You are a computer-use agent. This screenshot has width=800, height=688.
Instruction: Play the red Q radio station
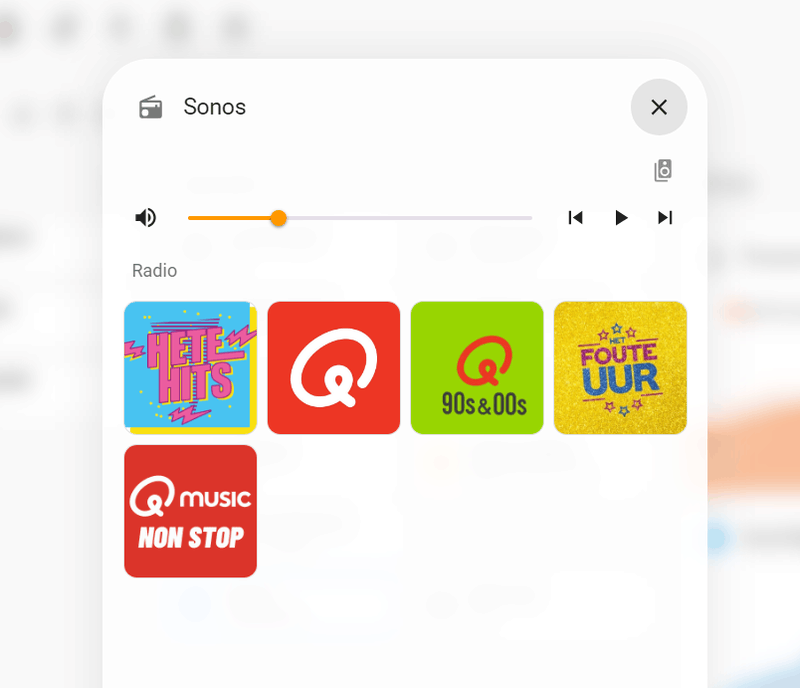pyautogui.click(x=334, y=367)
